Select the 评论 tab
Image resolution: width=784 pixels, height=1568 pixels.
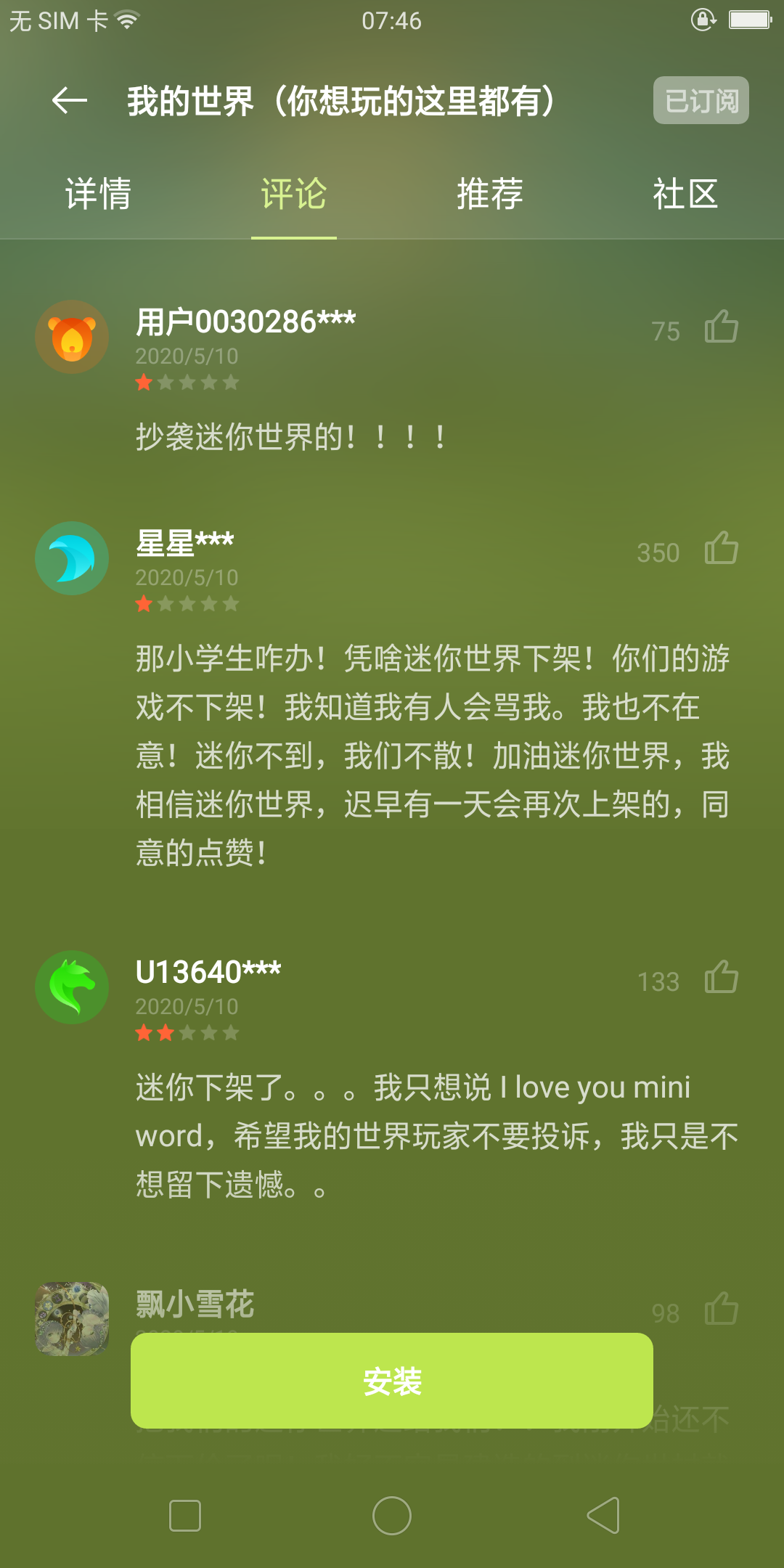pos(294,194)
